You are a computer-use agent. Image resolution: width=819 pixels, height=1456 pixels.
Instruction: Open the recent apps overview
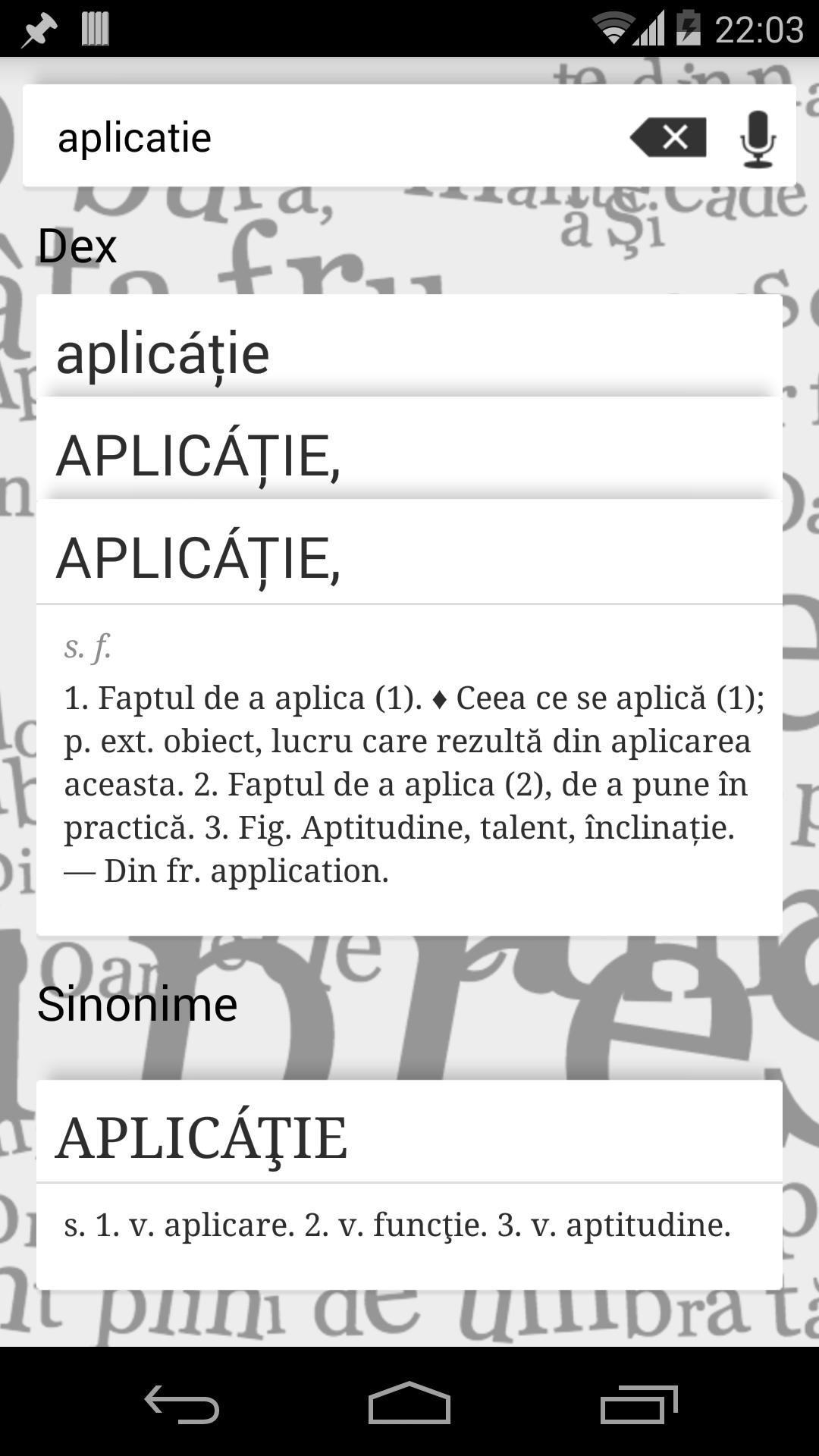point(638,1403)
